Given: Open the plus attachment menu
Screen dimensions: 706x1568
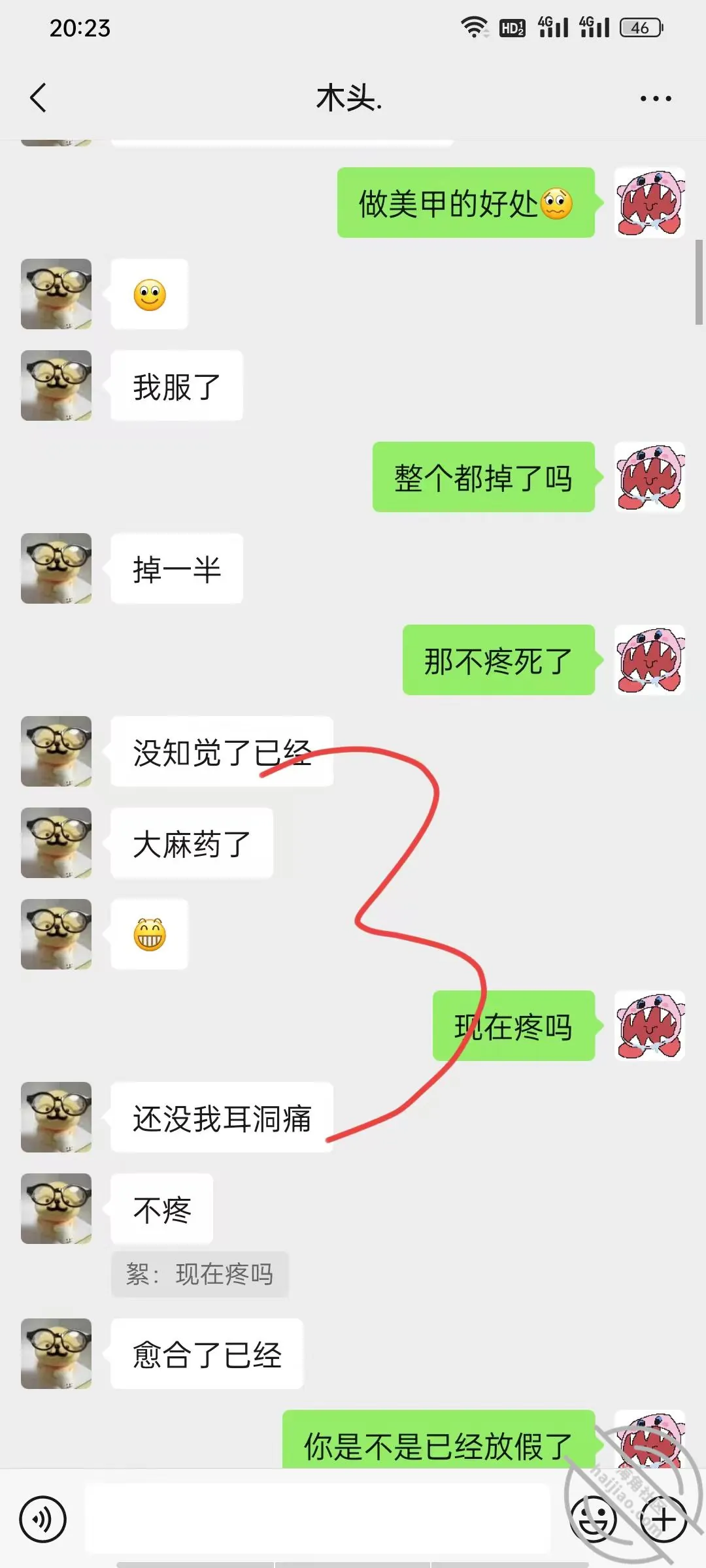Looking at the screenshot, I should pyautogui.click(x=664, y=1519).
